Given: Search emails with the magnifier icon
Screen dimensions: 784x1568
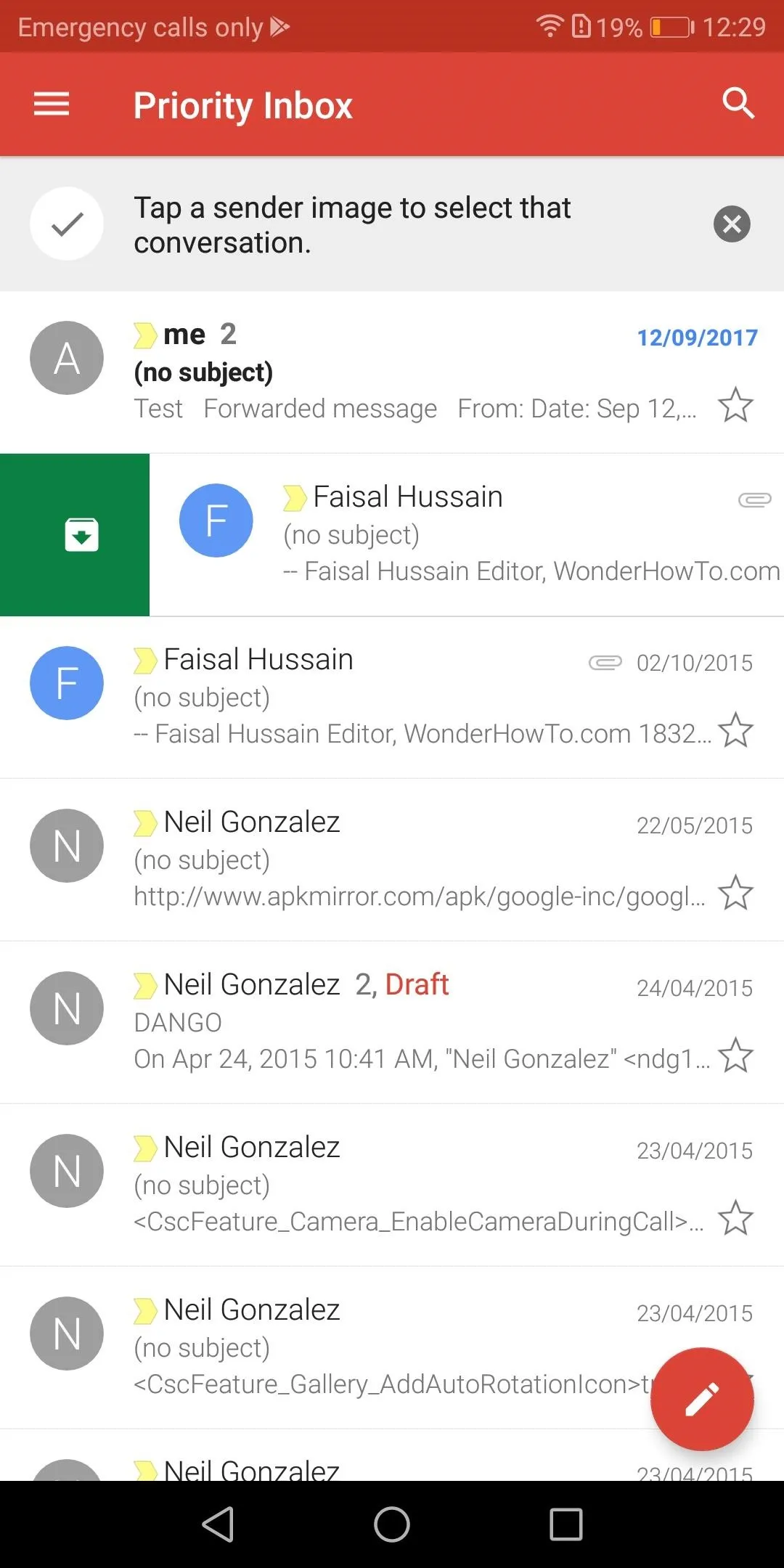Looking at the screenshot, I should pyautogui.click(x=738, y=104).
